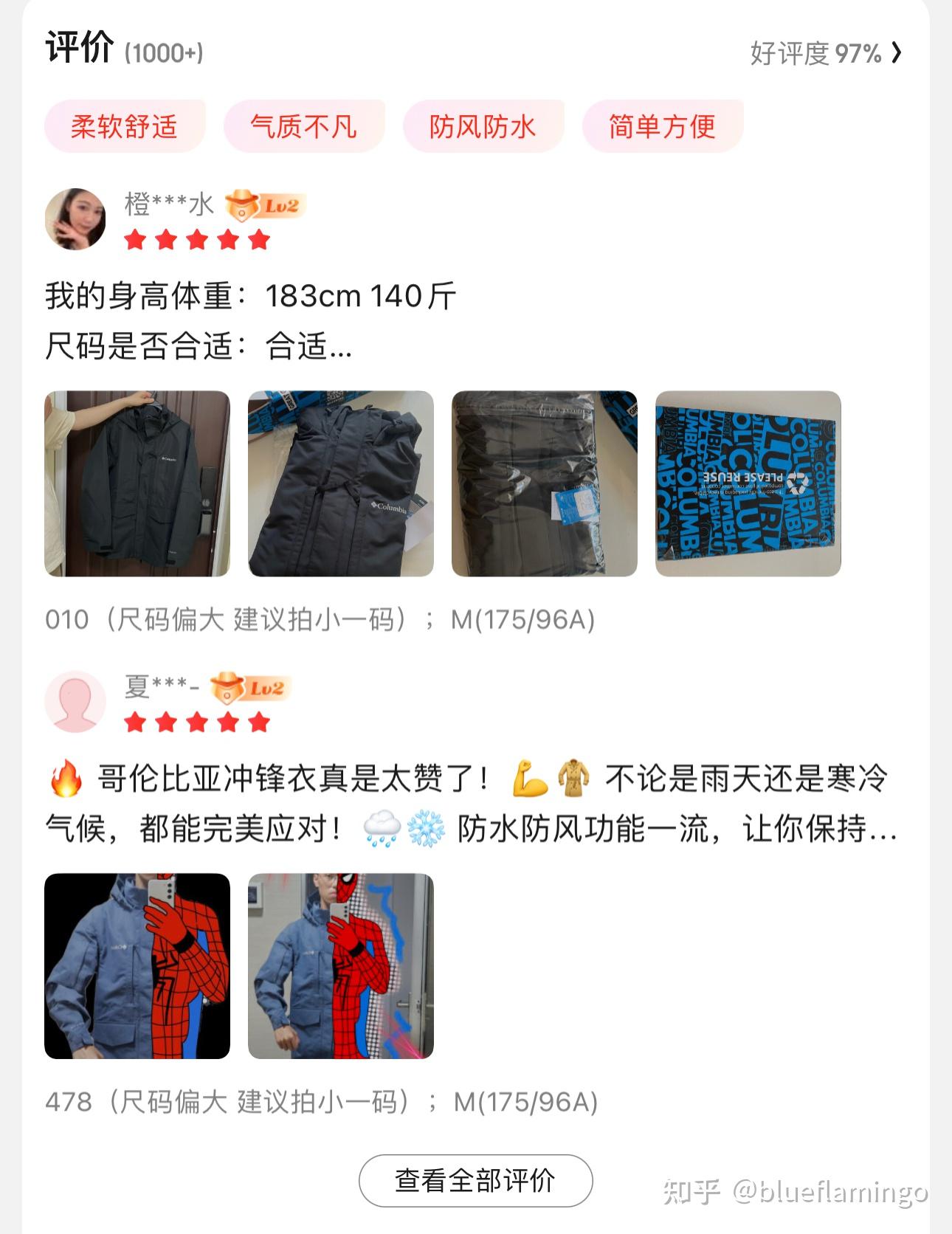
Task: View 橙***水's blue Columbia bag photo
Action: (748, 483)
